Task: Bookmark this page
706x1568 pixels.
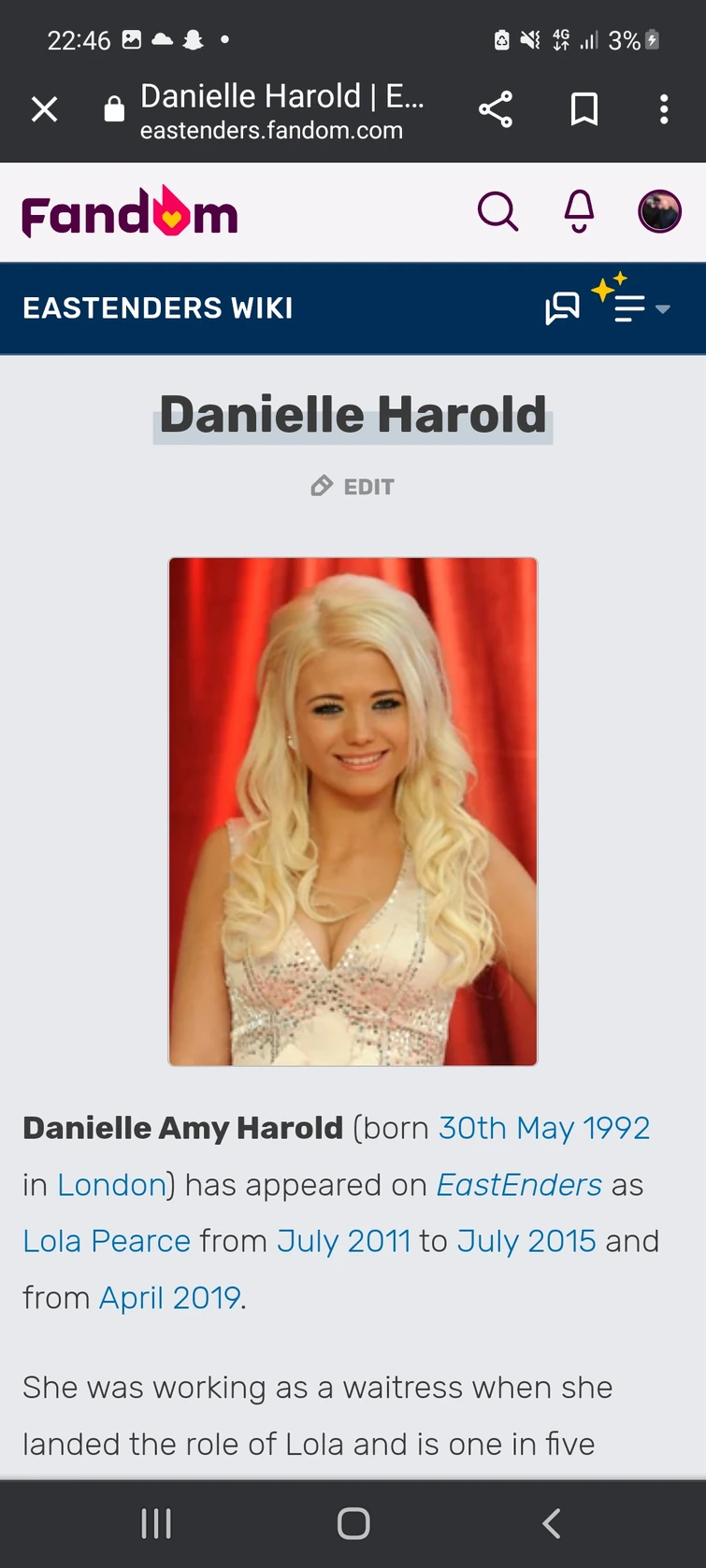Action: [x=584, y=109]
